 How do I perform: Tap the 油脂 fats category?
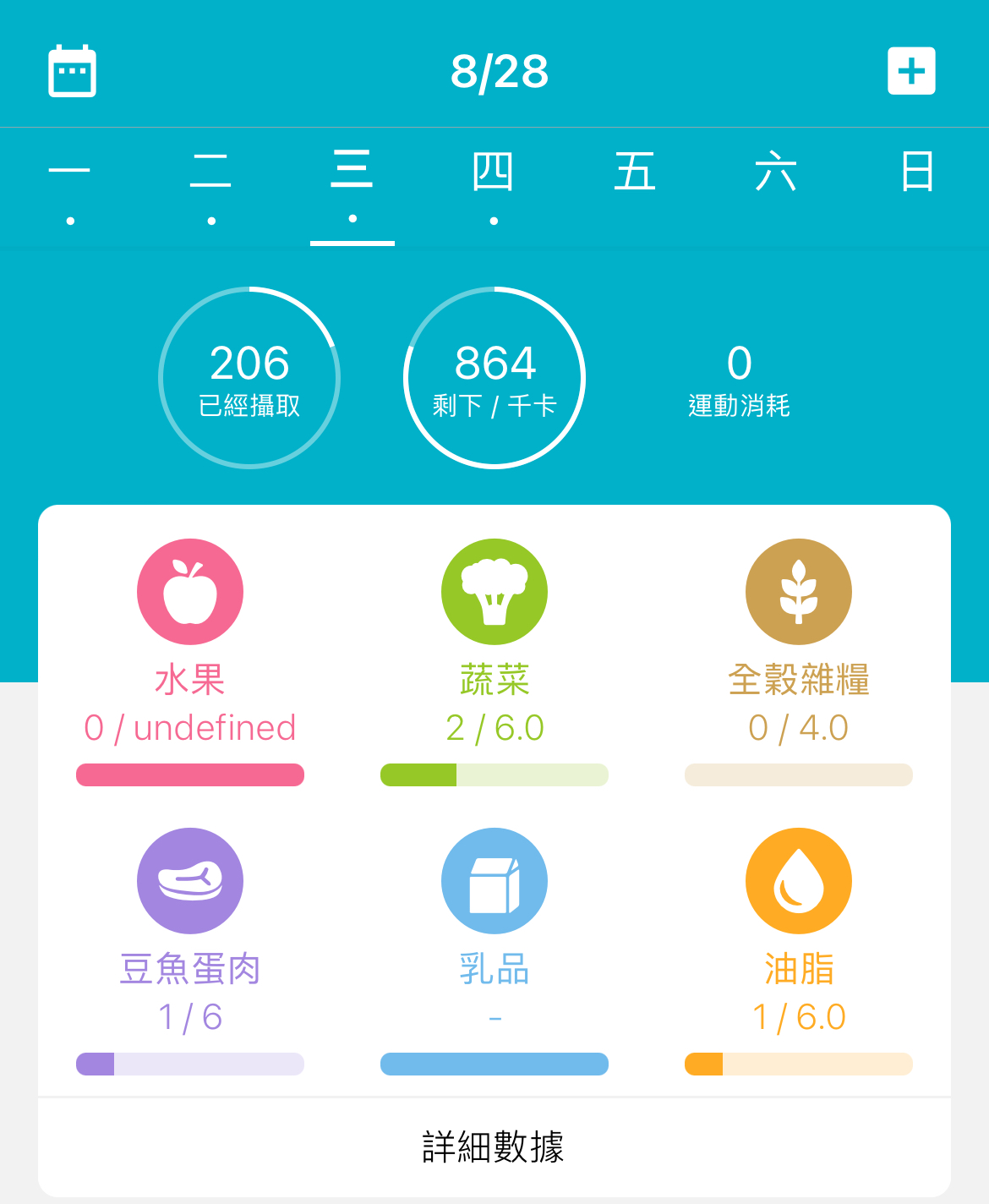[799, 881]
